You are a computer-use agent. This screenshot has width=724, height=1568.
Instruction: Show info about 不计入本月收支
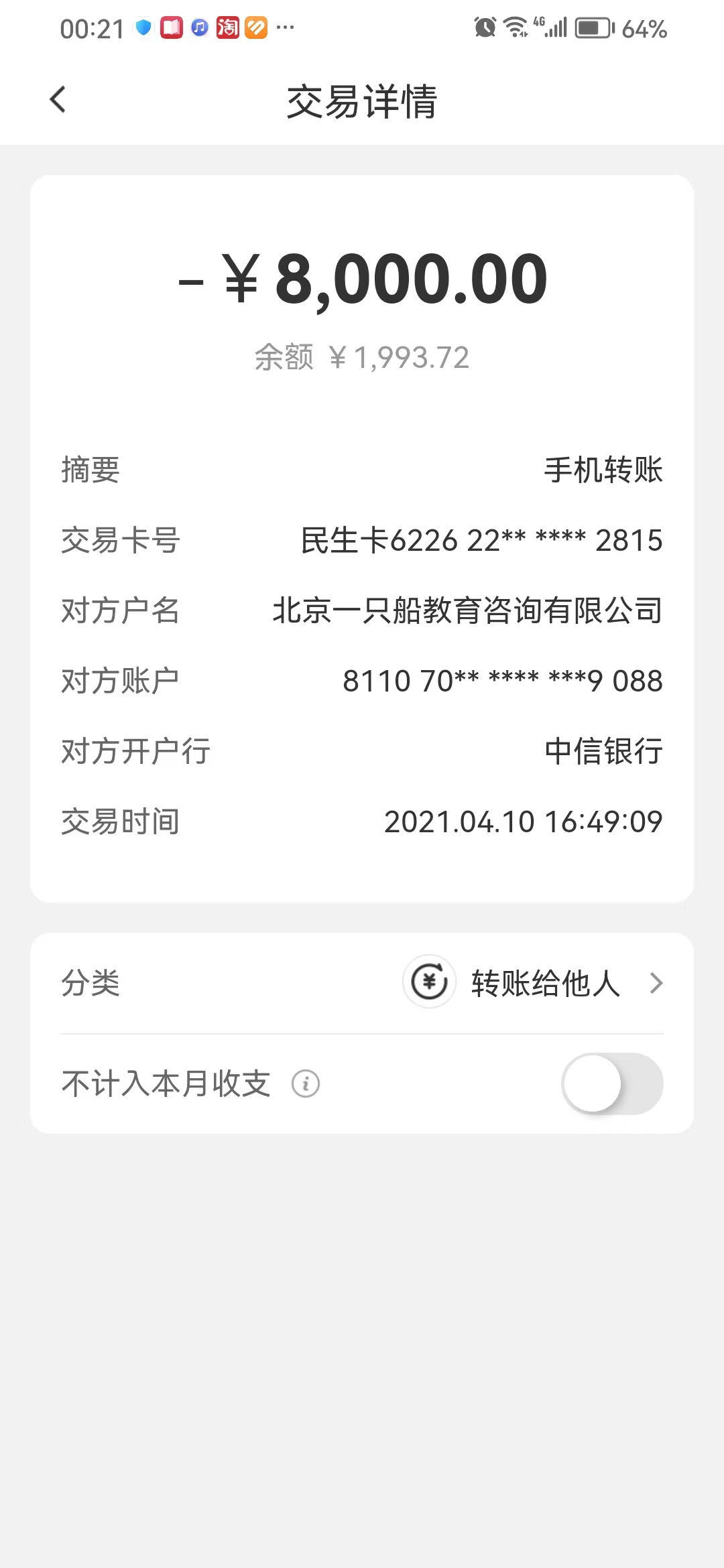click(x=306, y=1084)
